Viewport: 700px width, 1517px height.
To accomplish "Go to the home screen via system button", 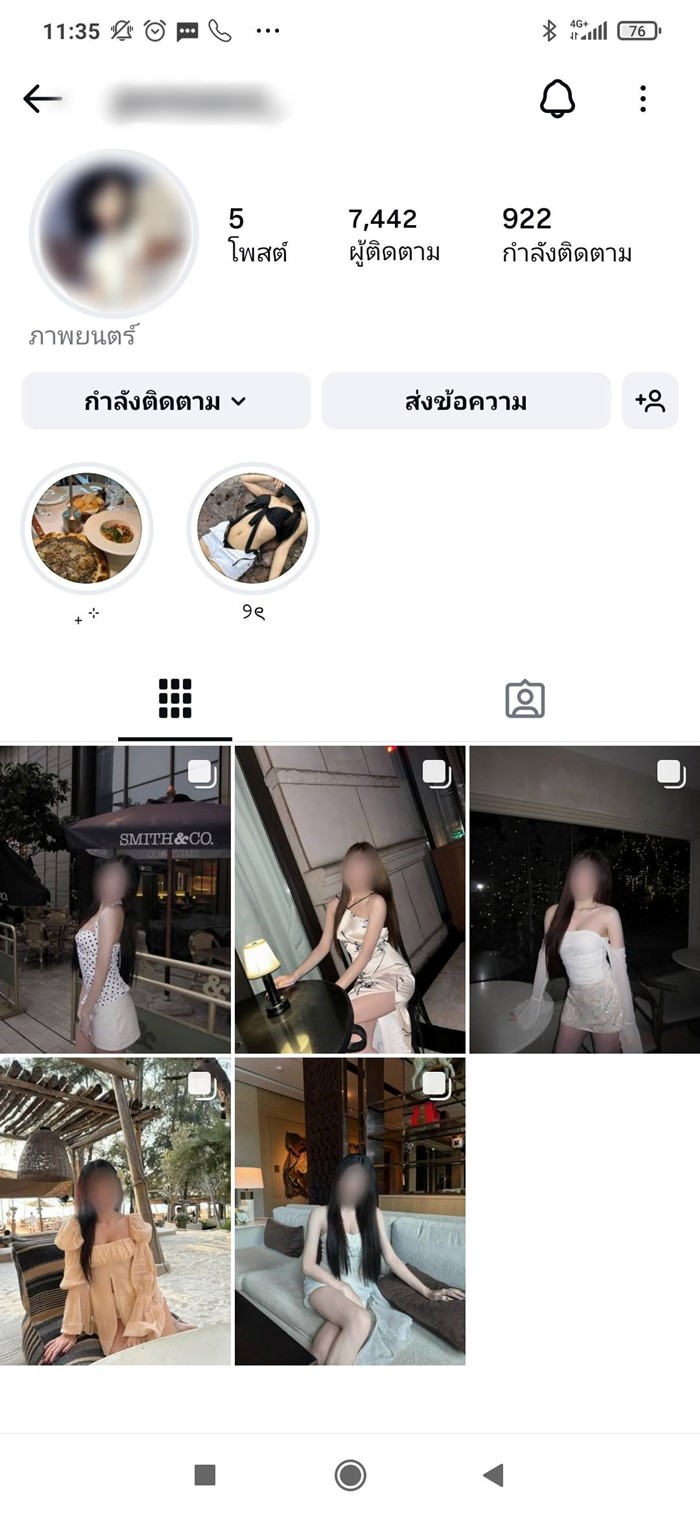I will (350, 1475).
